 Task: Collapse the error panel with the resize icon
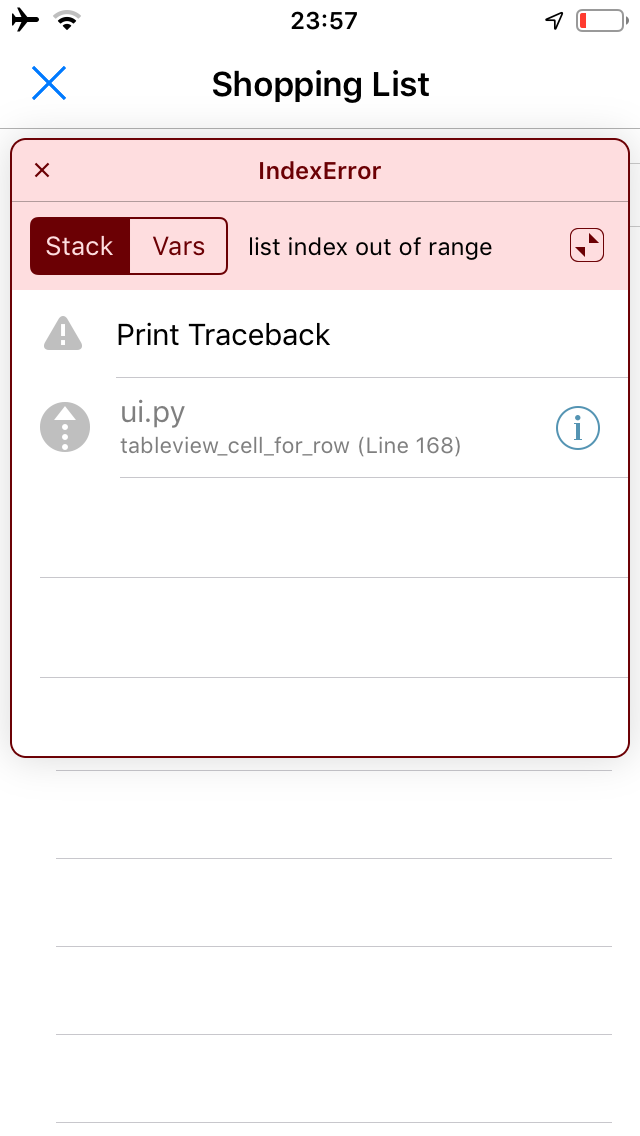pyautogui.click(x=587, y=246)
